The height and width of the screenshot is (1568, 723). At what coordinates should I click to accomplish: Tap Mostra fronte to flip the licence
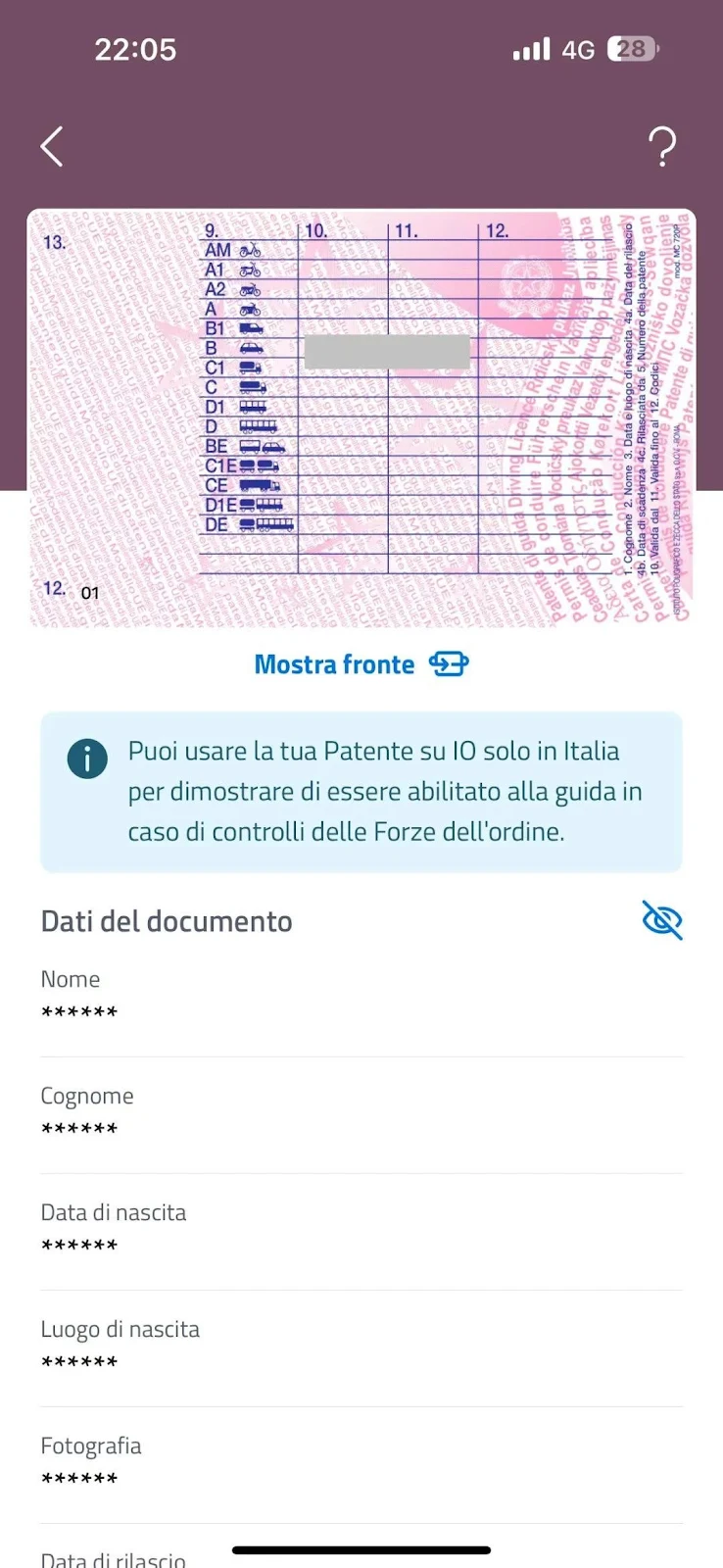click(361, 664)
